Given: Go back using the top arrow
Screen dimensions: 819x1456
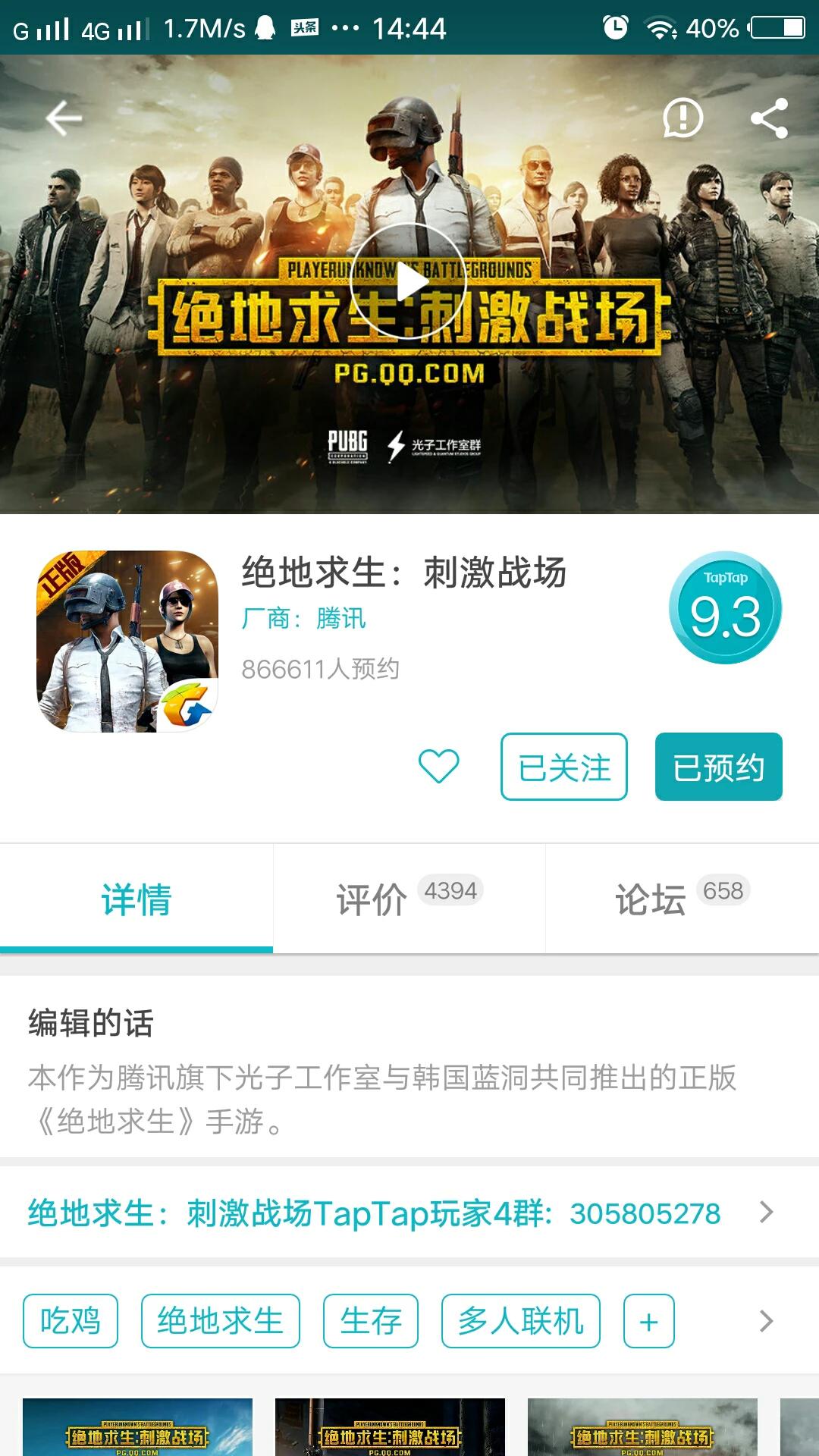Looking at the screenshot, I should tap(64, 118).
